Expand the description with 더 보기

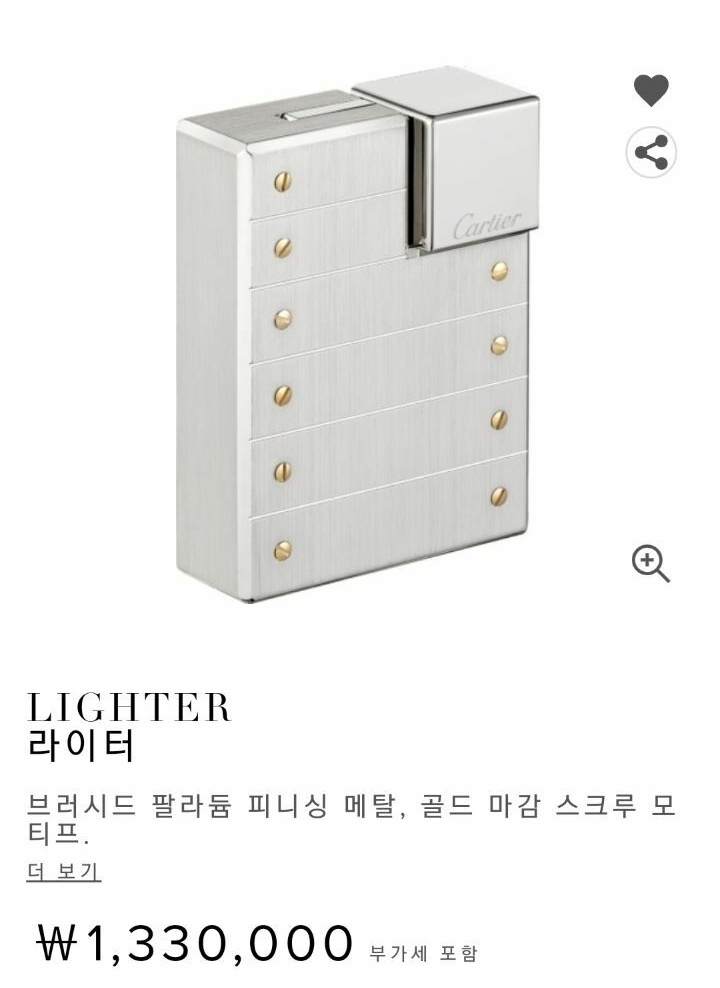tap(64, 872)
